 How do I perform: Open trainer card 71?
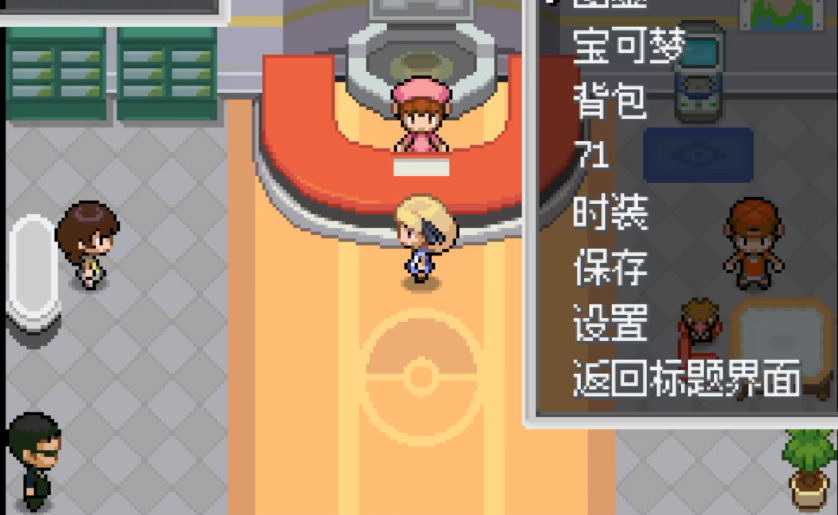[591, 155]
